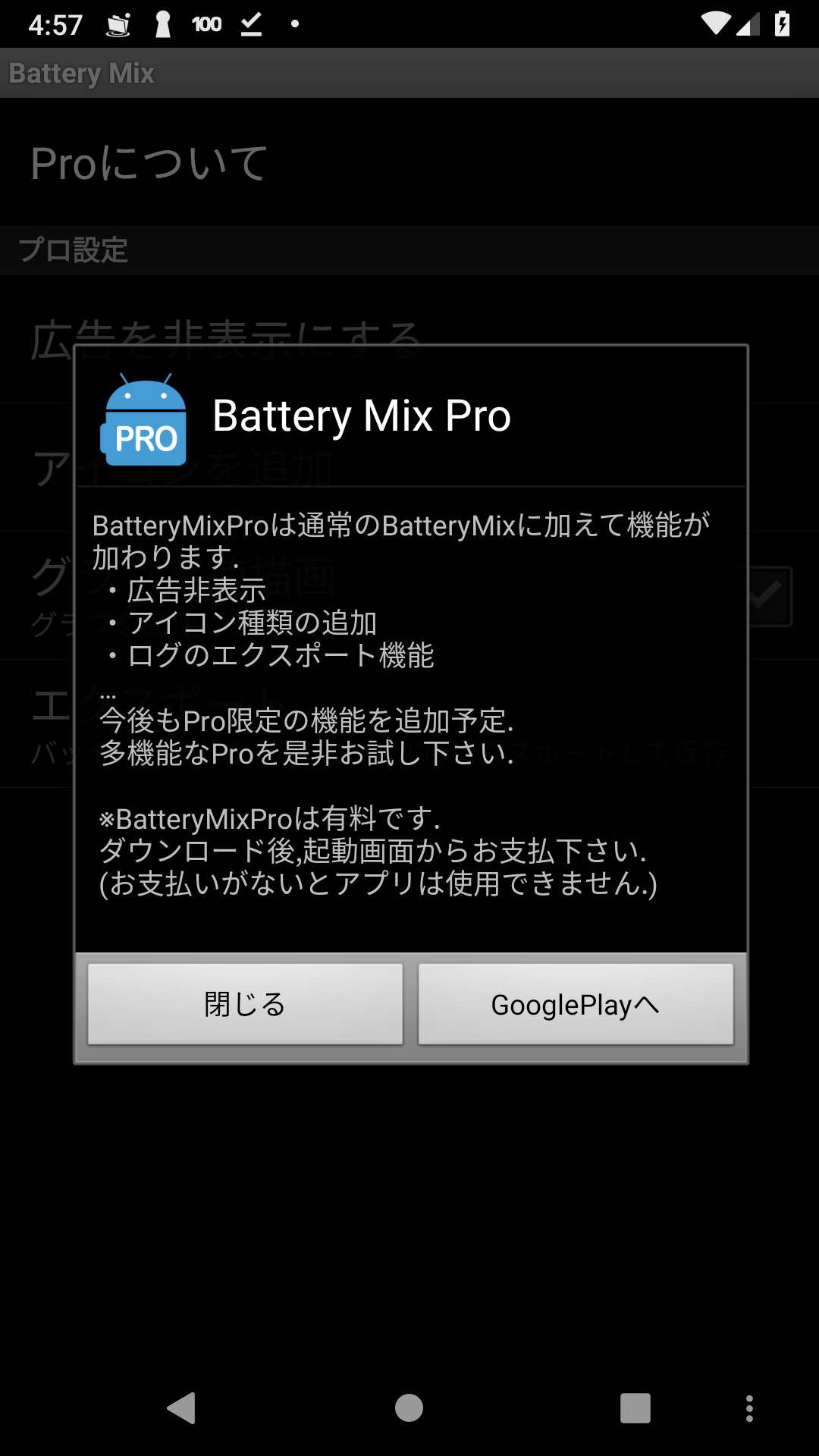This screenshot has height=1456, width=819.
Task: Select the プロ設定 section header
Action: 74,250
